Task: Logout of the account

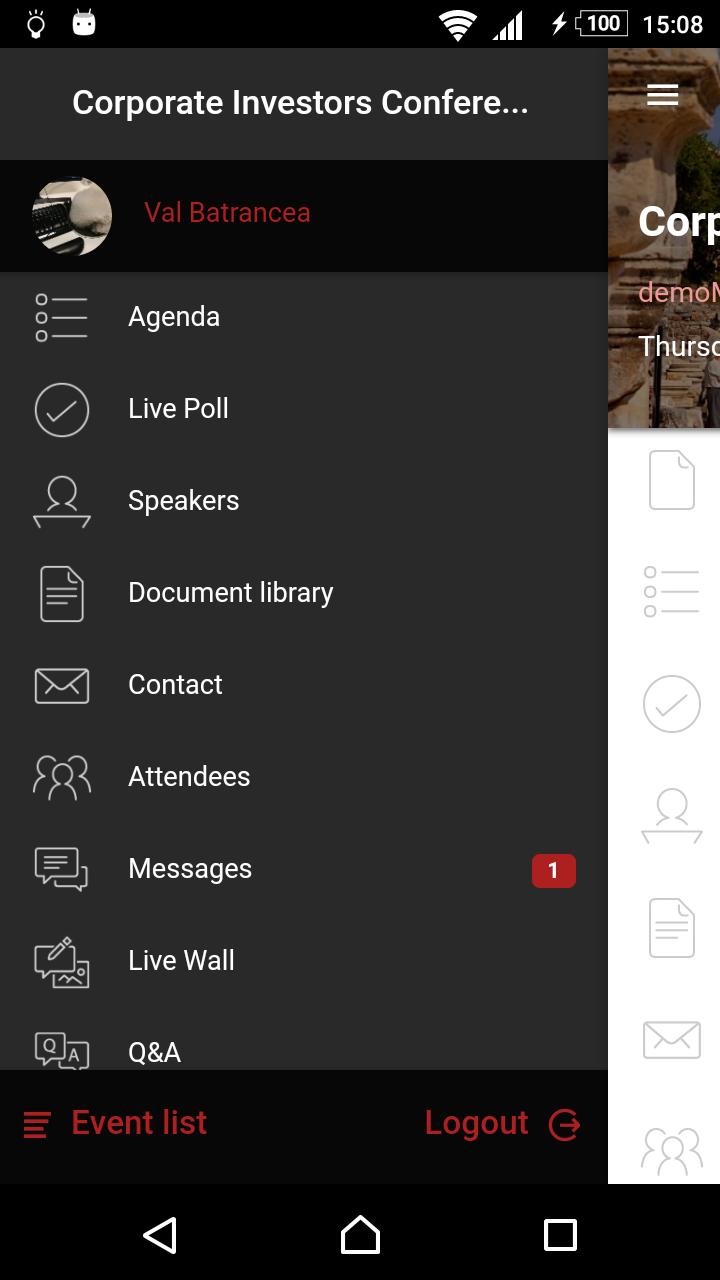Action: [x=501, y=1124]
